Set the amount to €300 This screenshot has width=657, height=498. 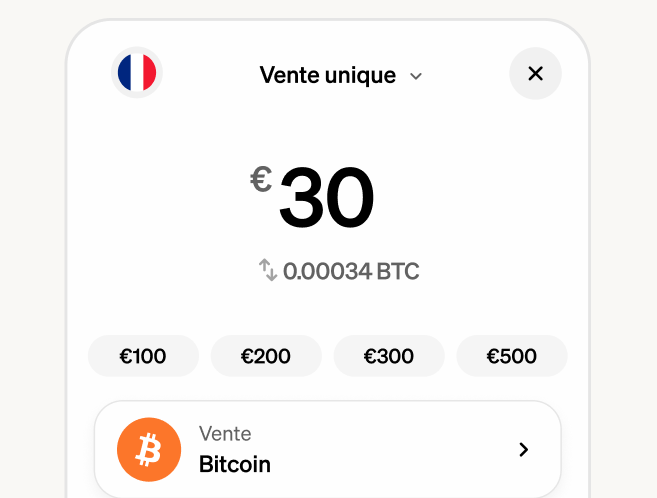pyautogui.click(x=389, y=356)
